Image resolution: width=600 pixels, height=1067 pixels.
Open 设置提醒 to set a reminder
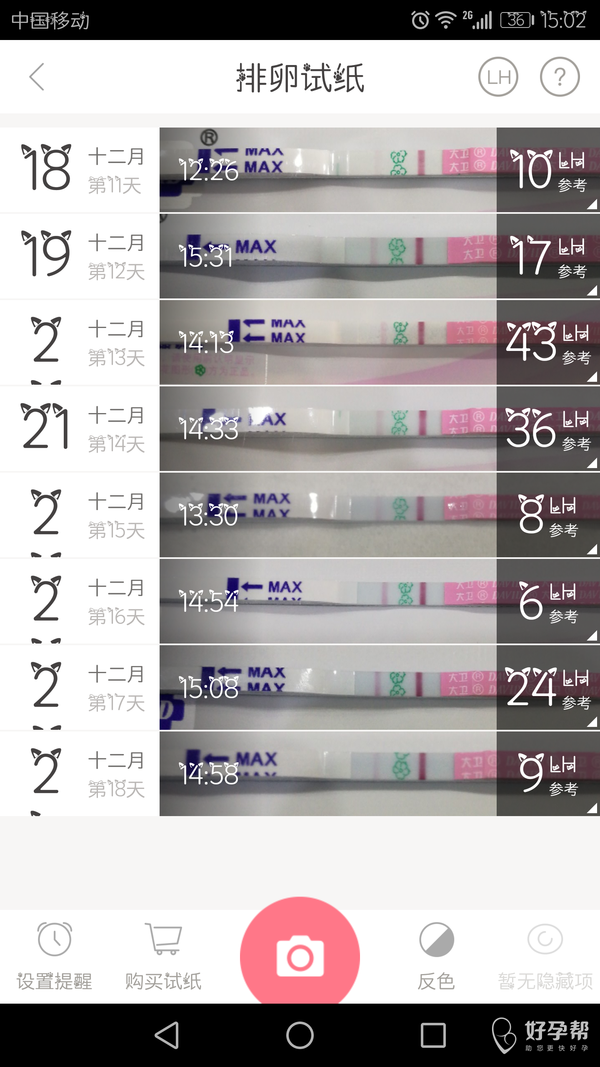point(54,956)
